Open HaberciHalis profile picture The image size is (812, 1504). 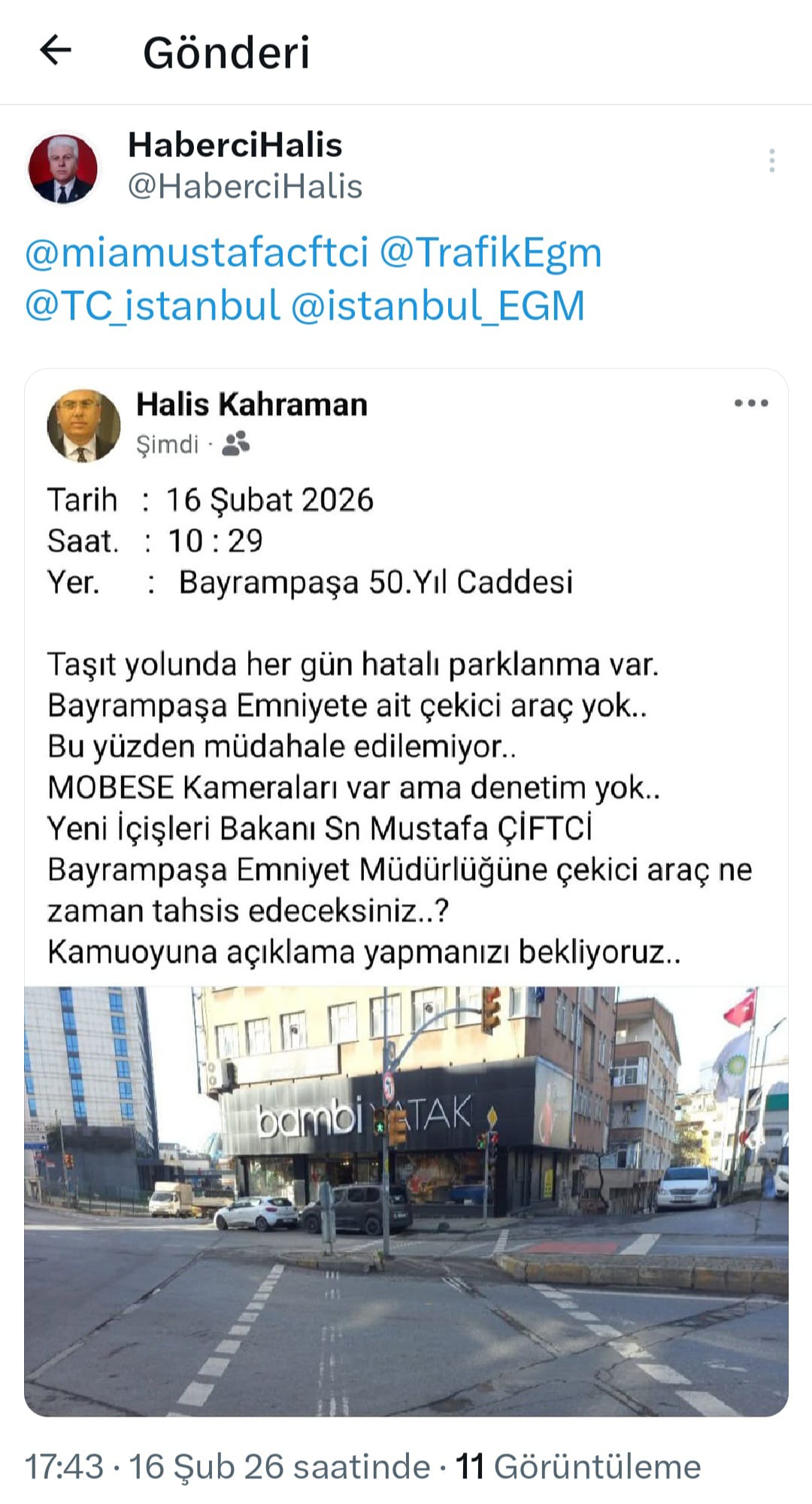click(63, 168)
